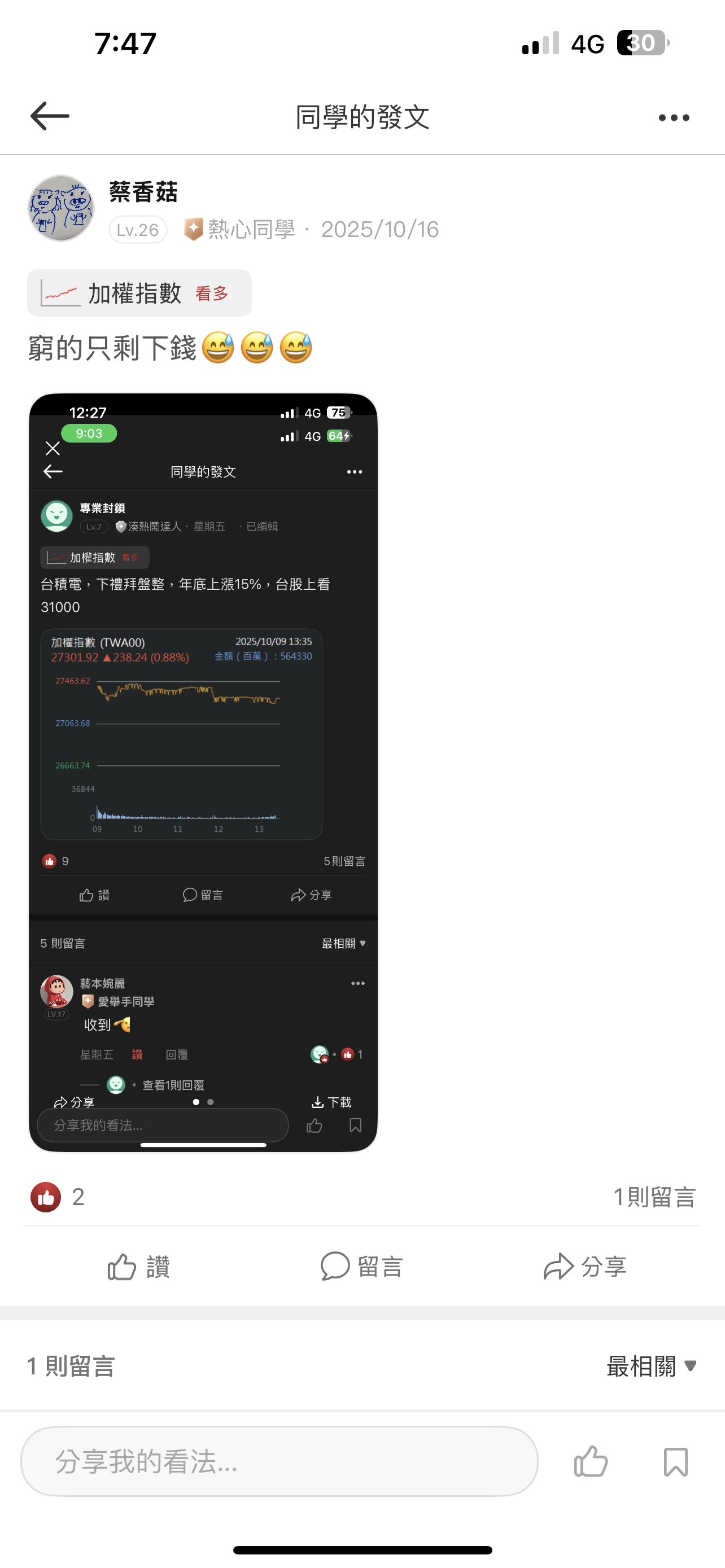Tap the 留言 comment button
Screen dimensions: 725x1568
point(361,1267)
